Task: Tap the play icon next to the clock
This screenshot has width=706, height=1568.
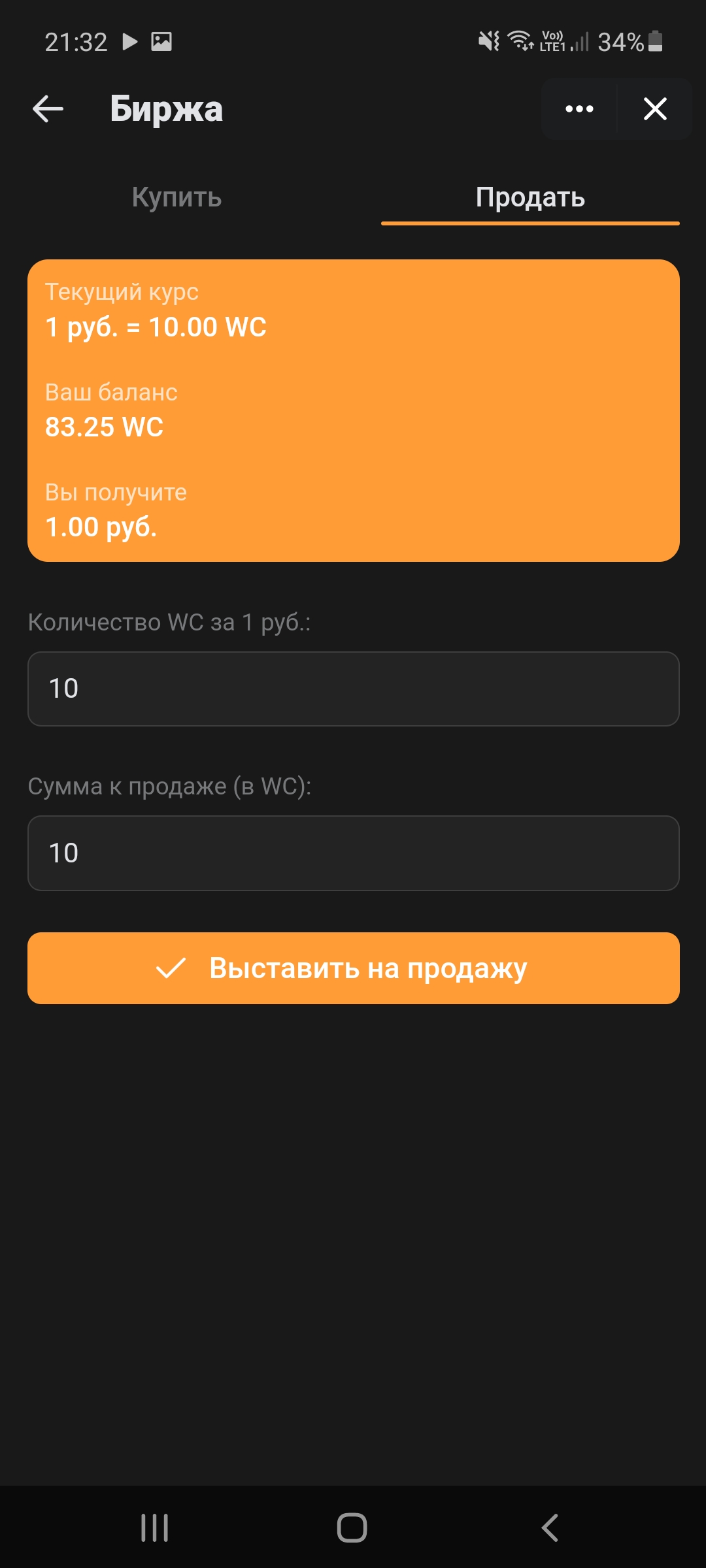Action: (129, 42)
